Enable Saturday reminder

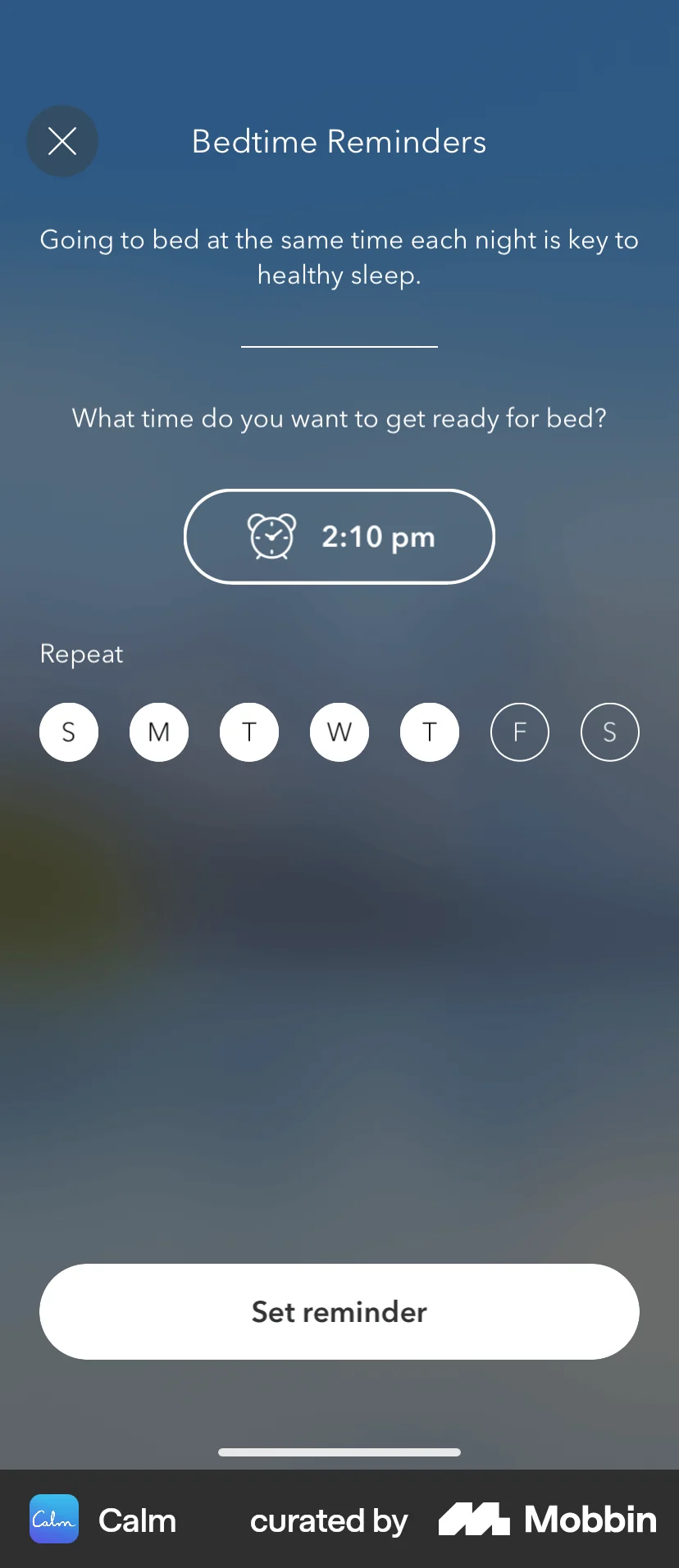point(609,732)
